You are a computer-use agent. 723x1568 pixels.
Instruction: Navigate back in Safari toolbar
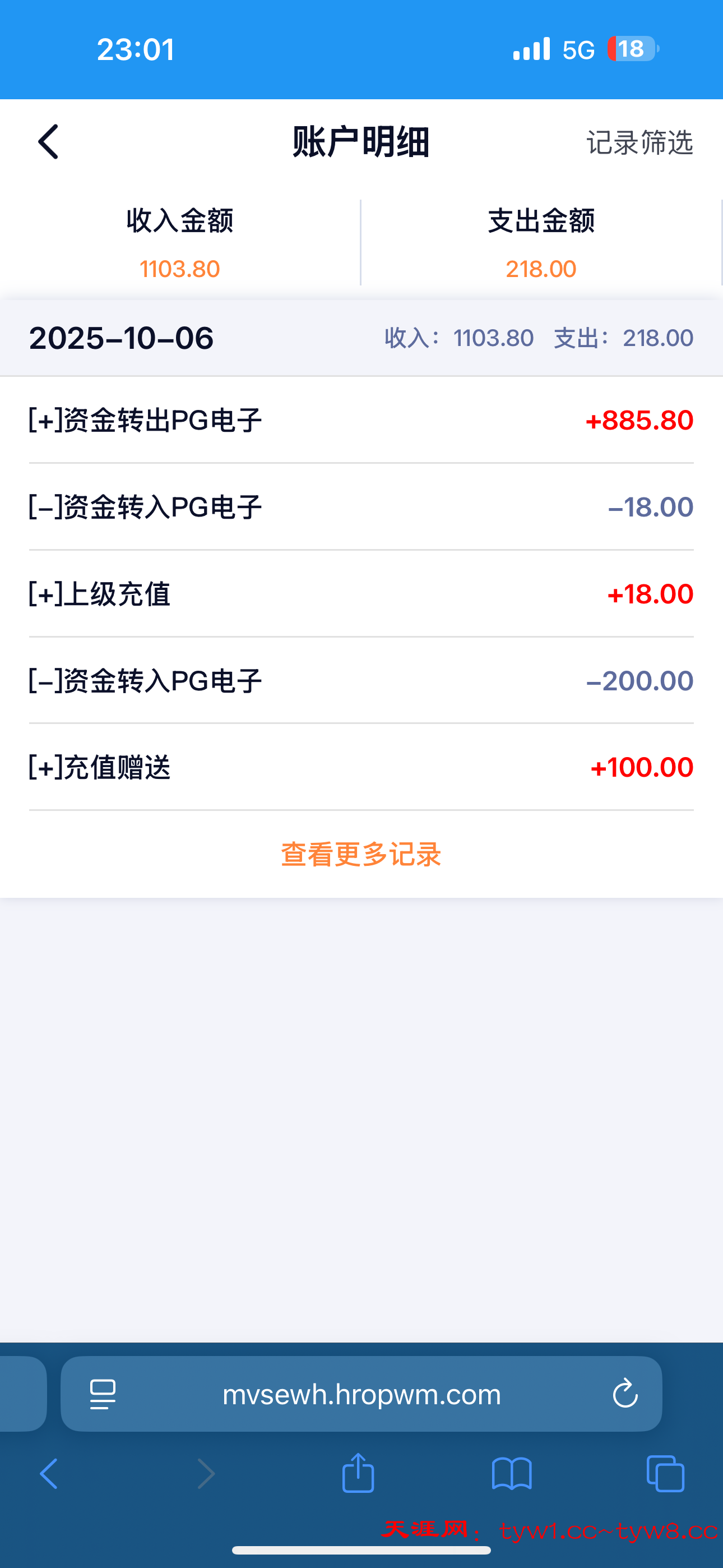tap(49, 1474)
